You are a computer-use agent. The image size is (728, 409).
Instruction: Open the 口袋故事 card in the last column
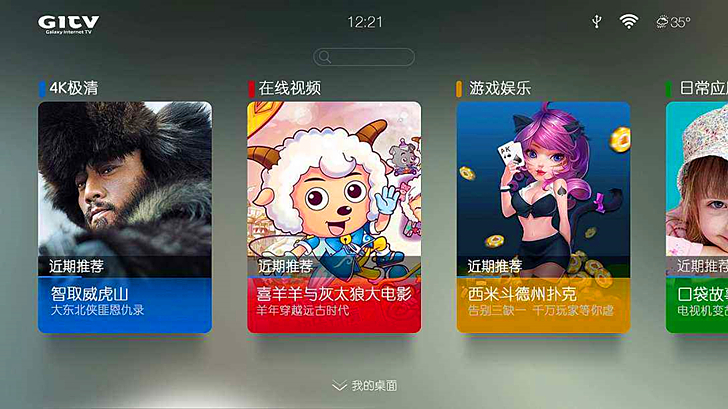[698, 217]
